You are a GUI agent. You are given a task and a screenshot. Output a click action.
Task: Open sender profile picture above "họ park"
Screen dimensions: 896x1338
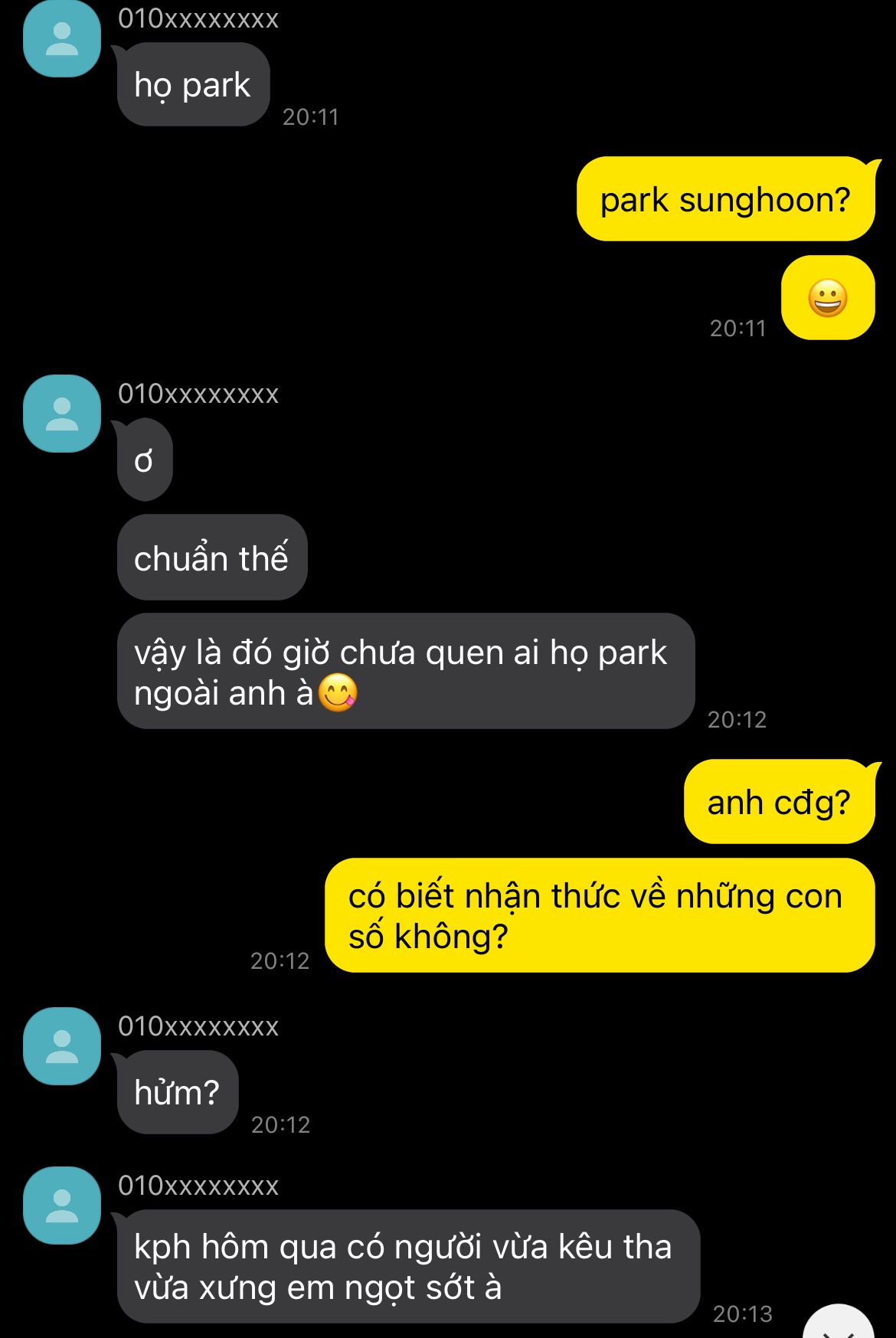(62, 38)
